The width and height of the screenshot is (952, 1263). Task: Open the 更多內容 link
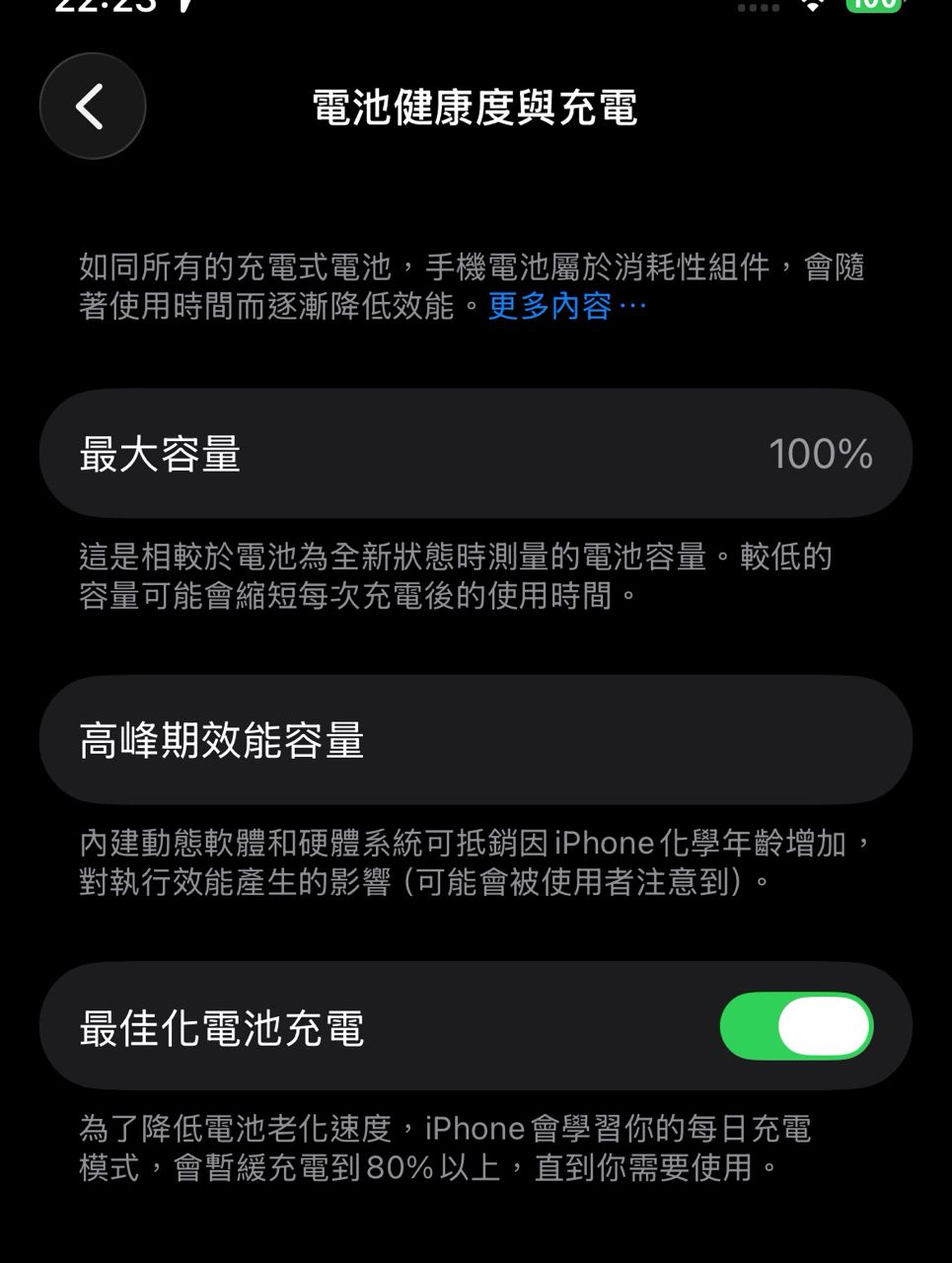click(566, 307)
